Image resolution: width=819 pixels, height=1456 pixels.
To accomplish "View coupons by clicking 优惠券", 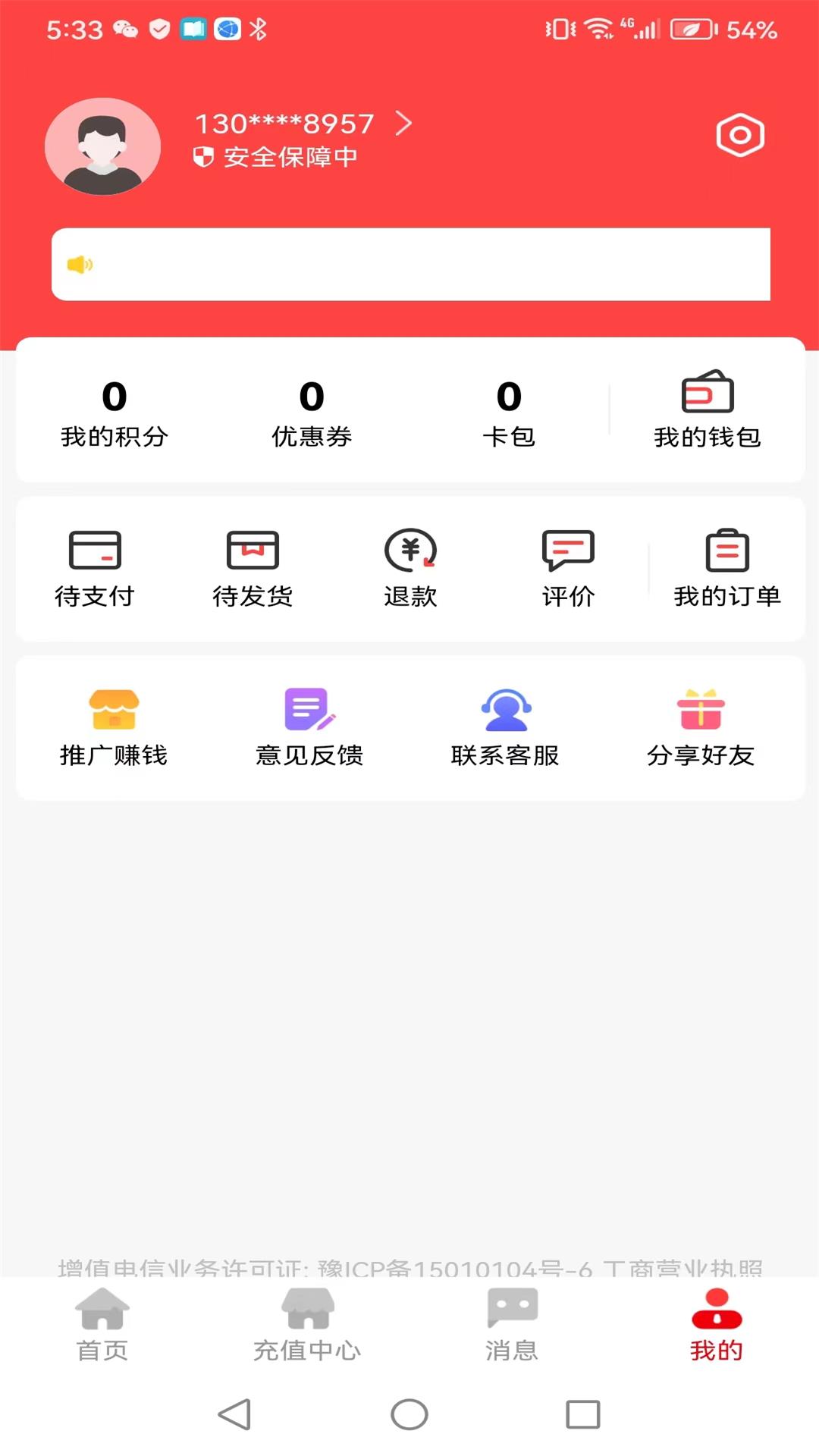I will tap(312, 413).
